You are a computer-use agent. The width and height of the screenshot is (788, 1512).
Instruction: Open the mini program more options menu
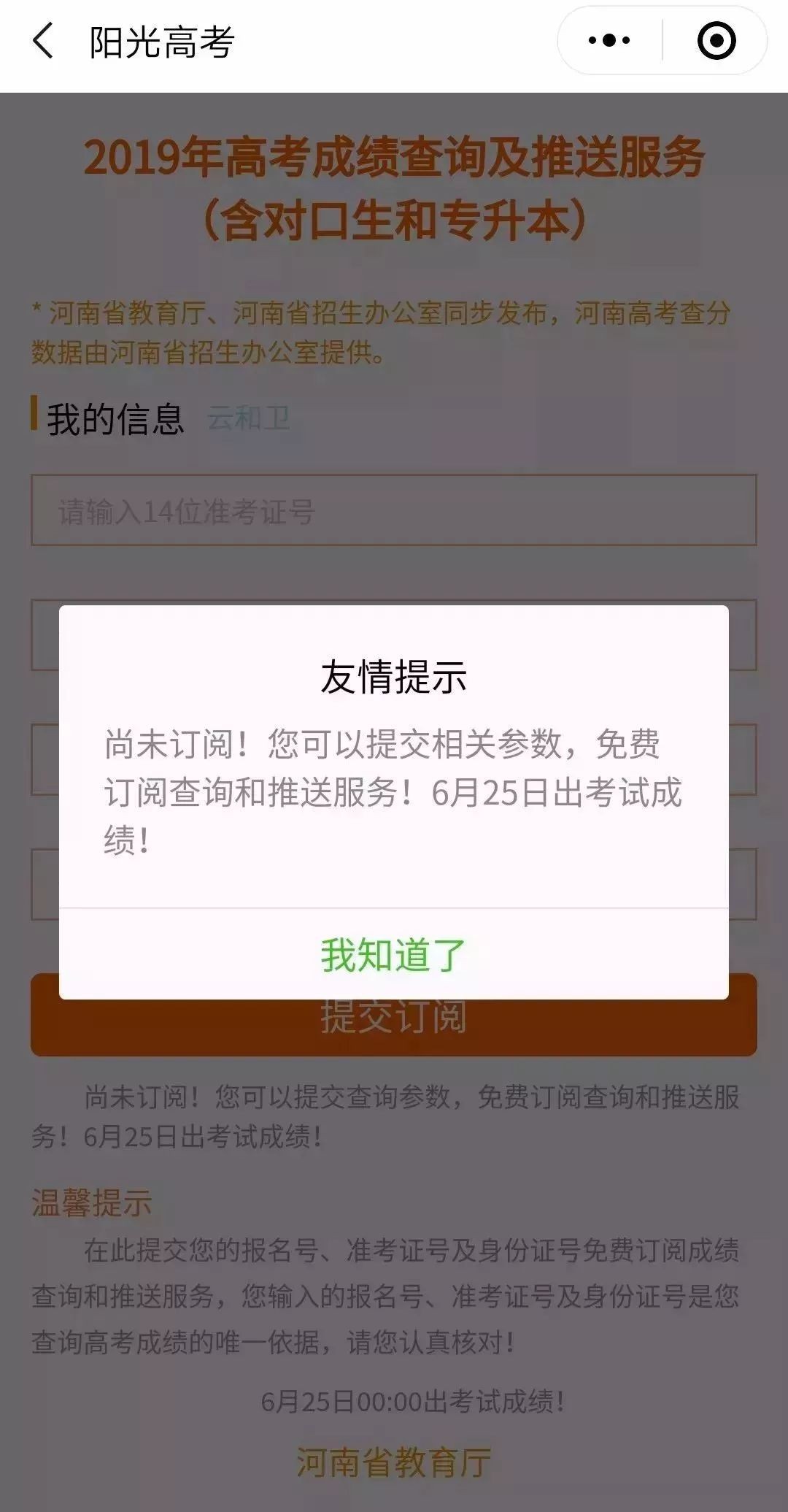609,41
